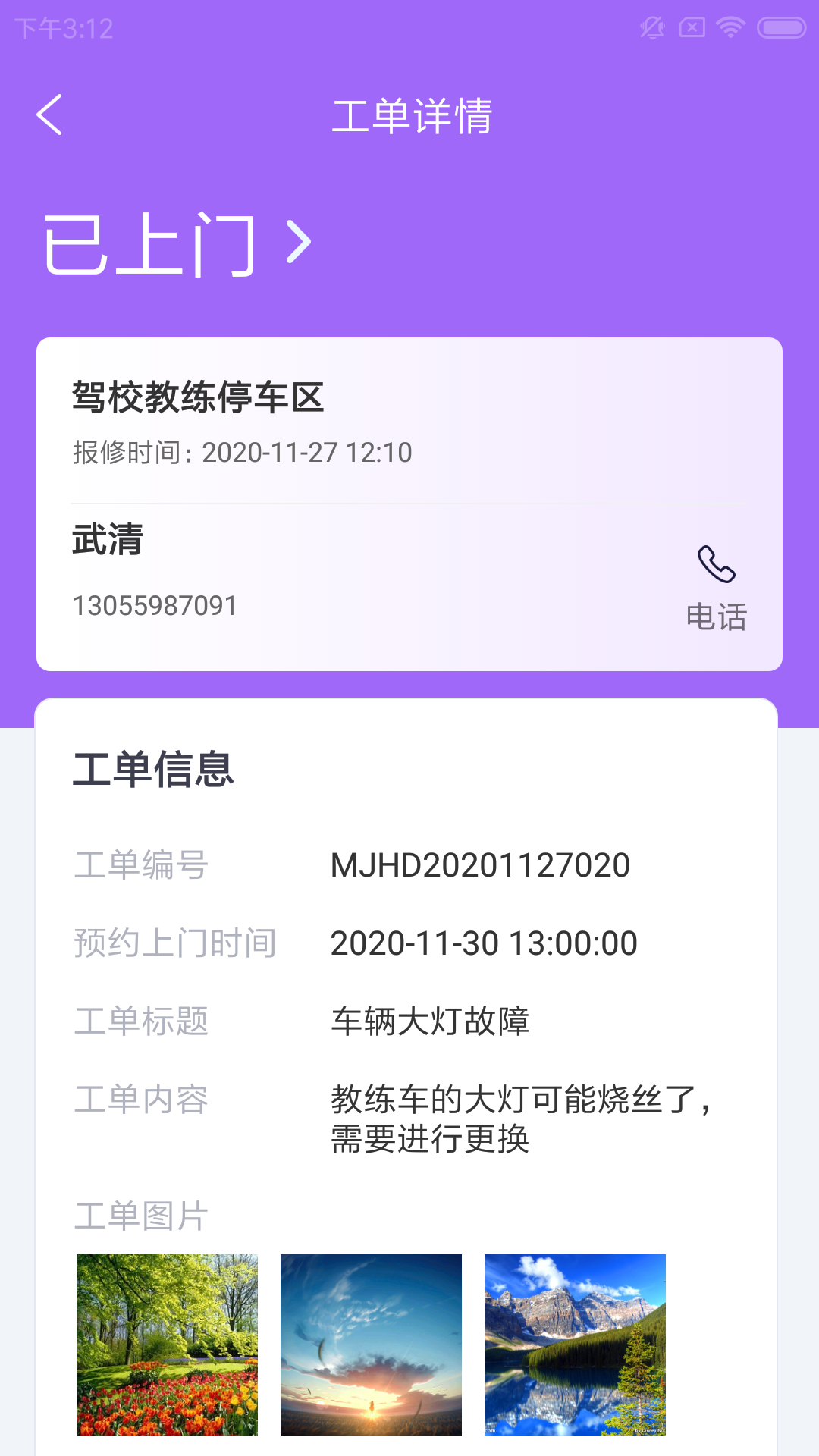The image size is (819, 1456).
Task: Tap the 电话 call label
Action: click(x=716, y=617)
